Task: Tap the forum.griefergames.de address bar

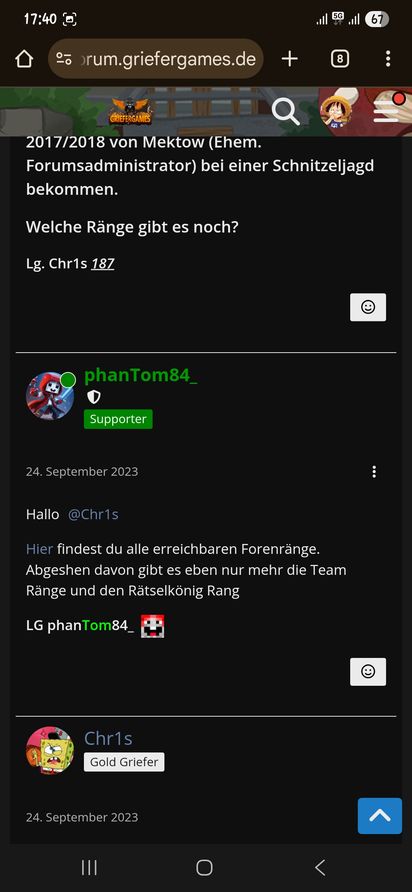Action: click(x=155, y=59)
